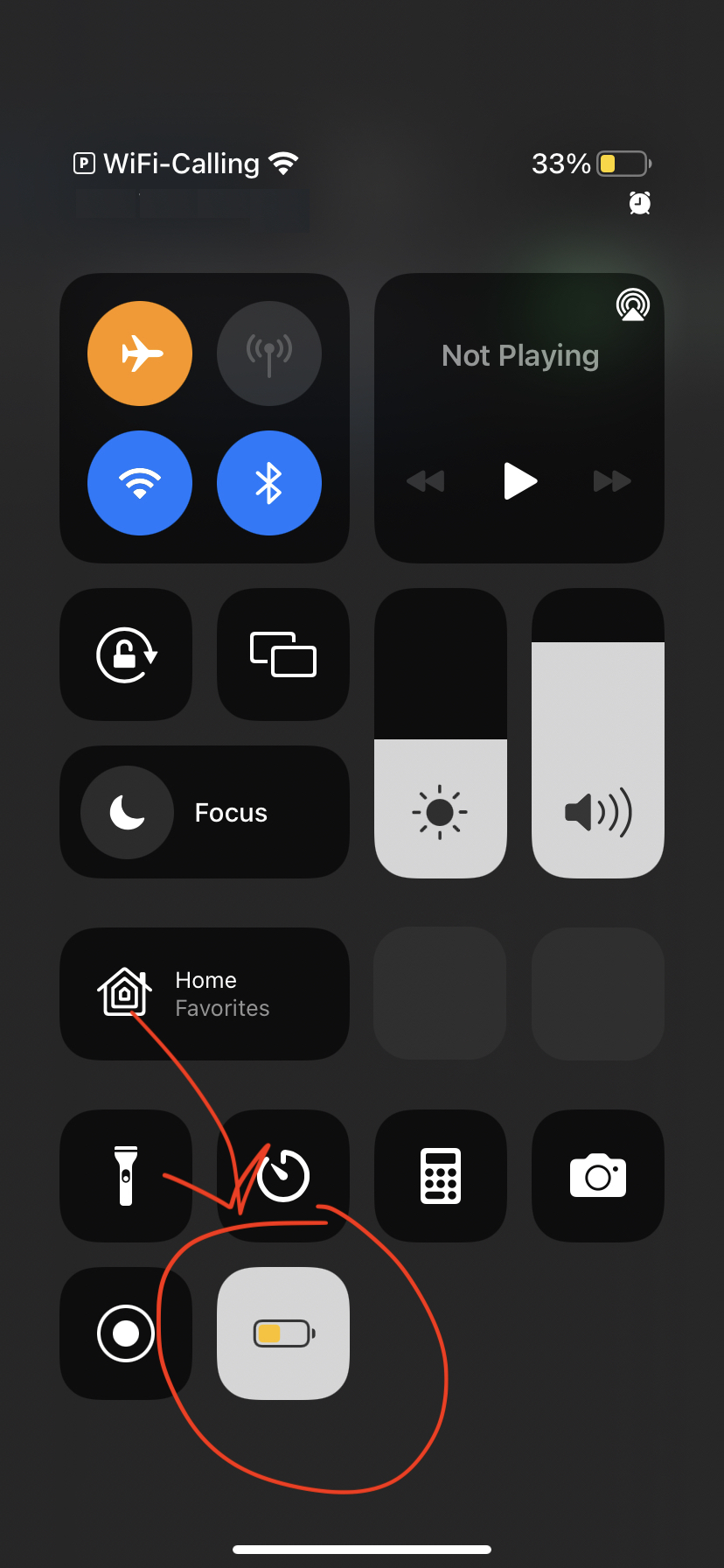724x1568 pixels.
Task: Play media from the Not Playing widget
Action: pos(520,481)
